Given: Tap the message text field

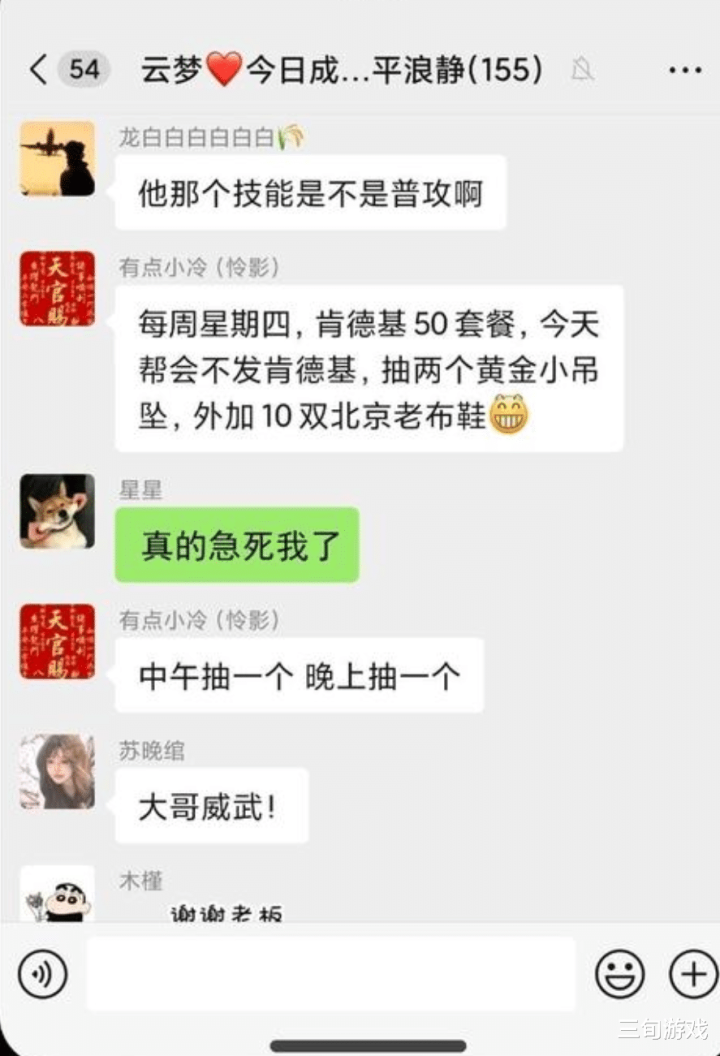Looking at the screenshot, I should [x=330, y=973].
